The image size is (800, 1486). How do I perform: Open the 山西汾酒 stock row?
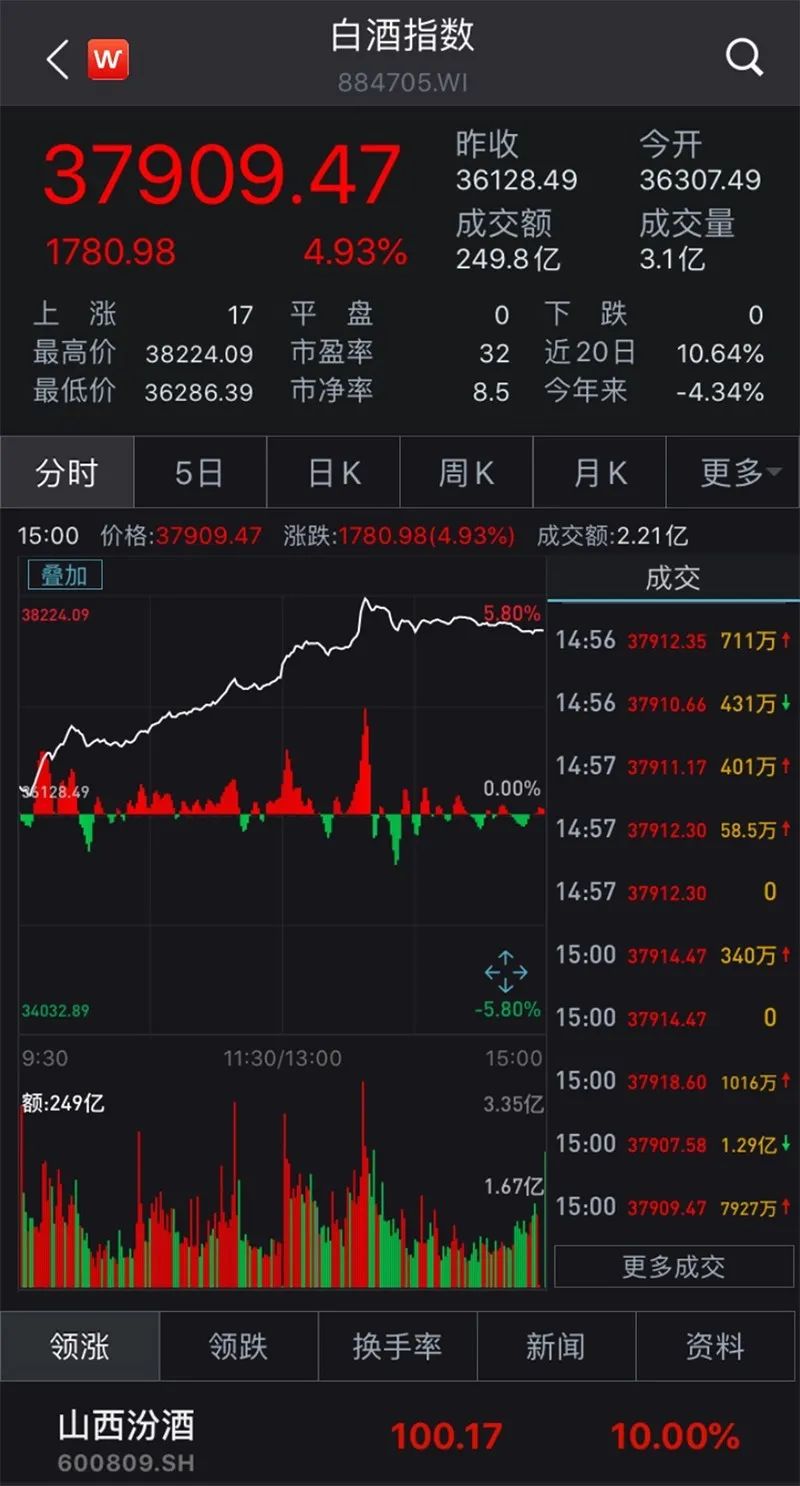400,1438
